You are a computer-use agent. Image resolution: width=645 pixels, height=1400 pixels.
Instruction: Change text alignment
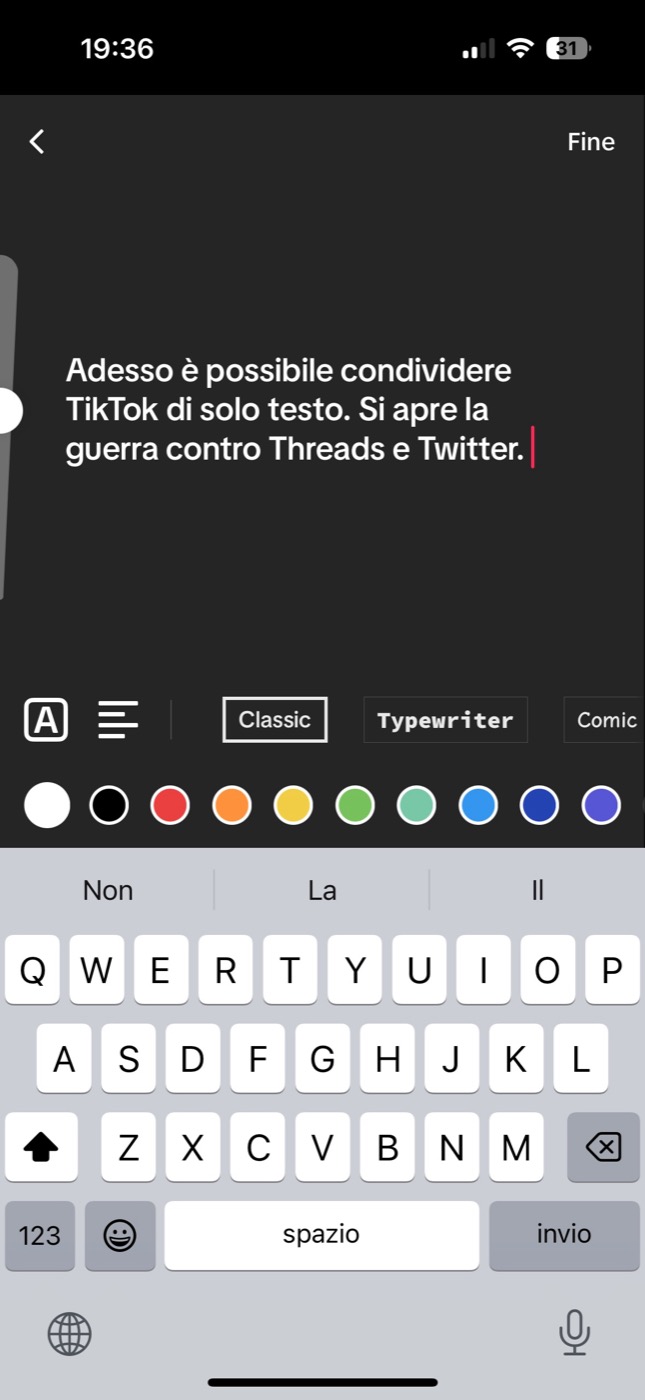(118, 719)
